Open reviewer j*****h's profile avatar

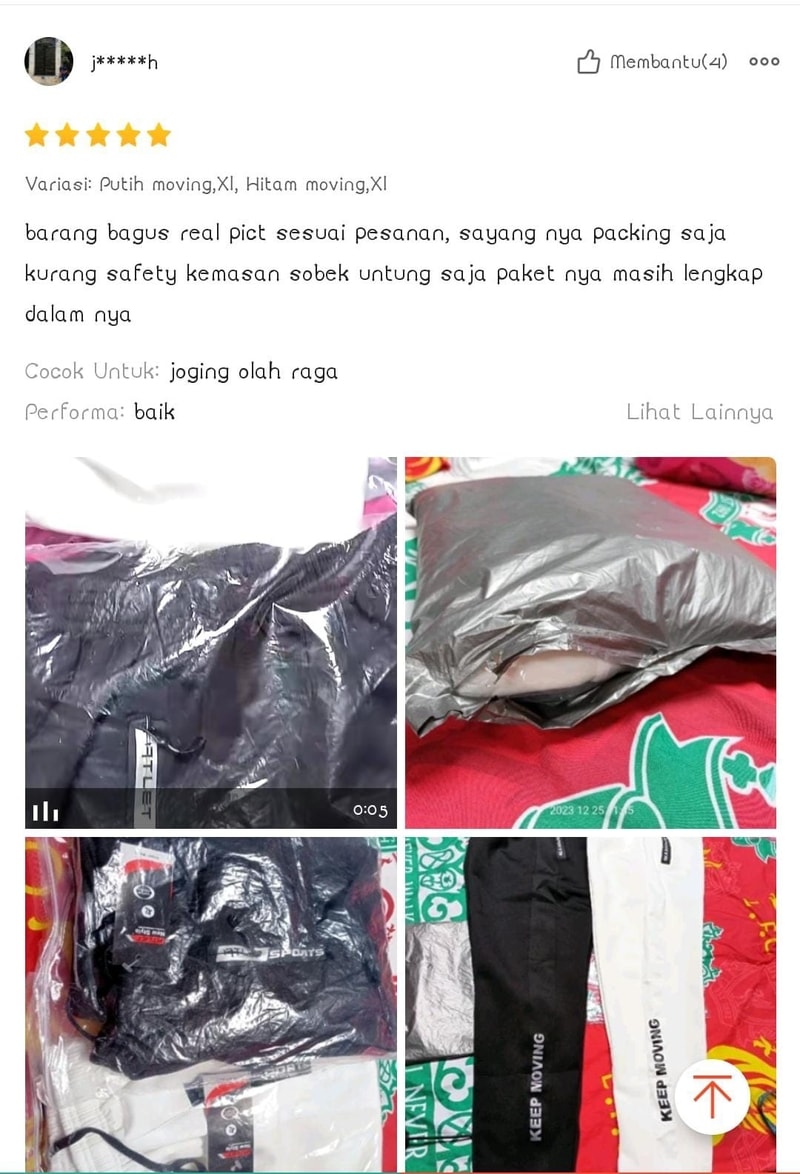(48, 62)
